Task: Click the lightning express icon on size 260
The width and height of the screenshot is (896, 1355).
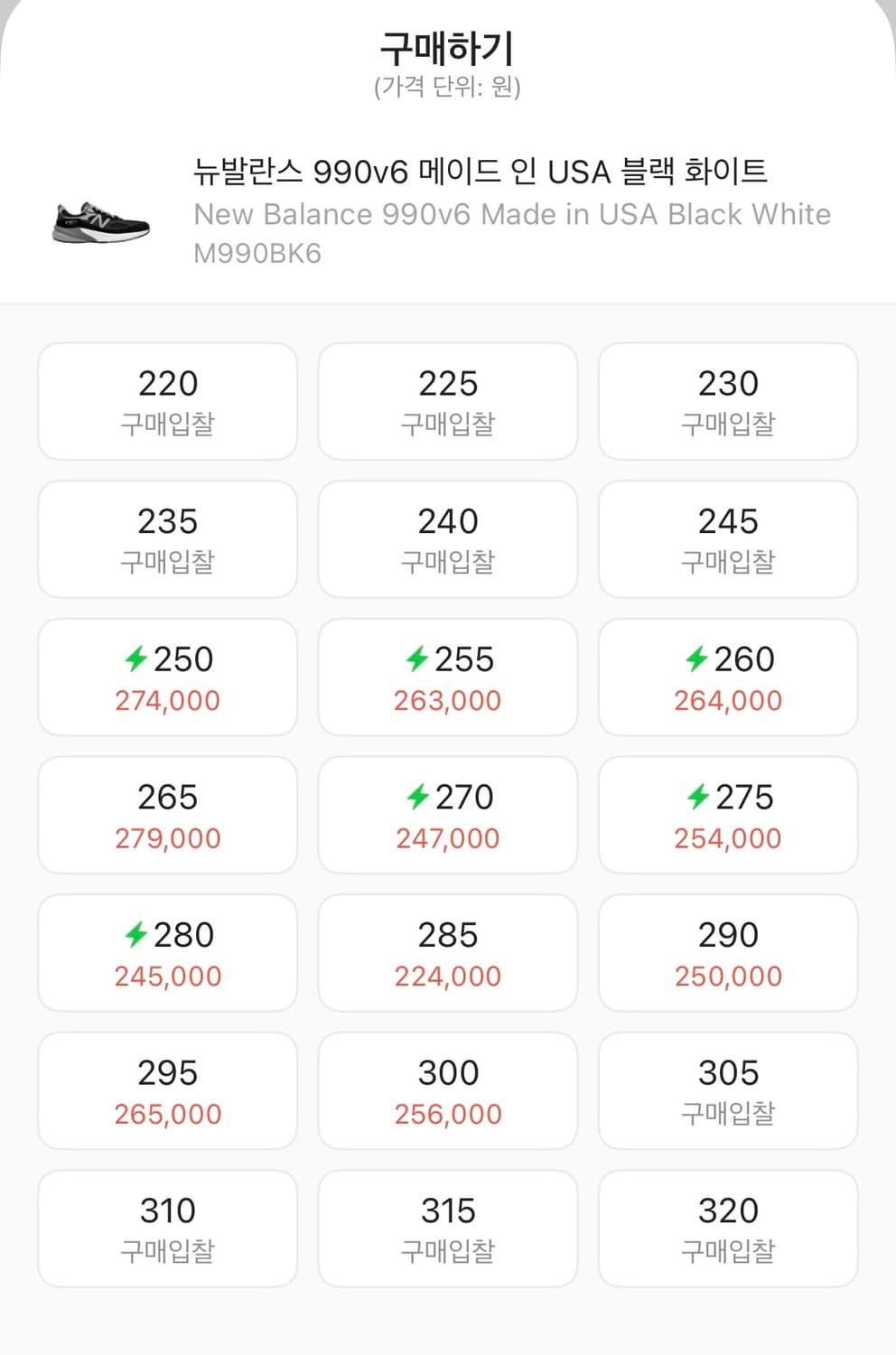Action: click(696, 659)
